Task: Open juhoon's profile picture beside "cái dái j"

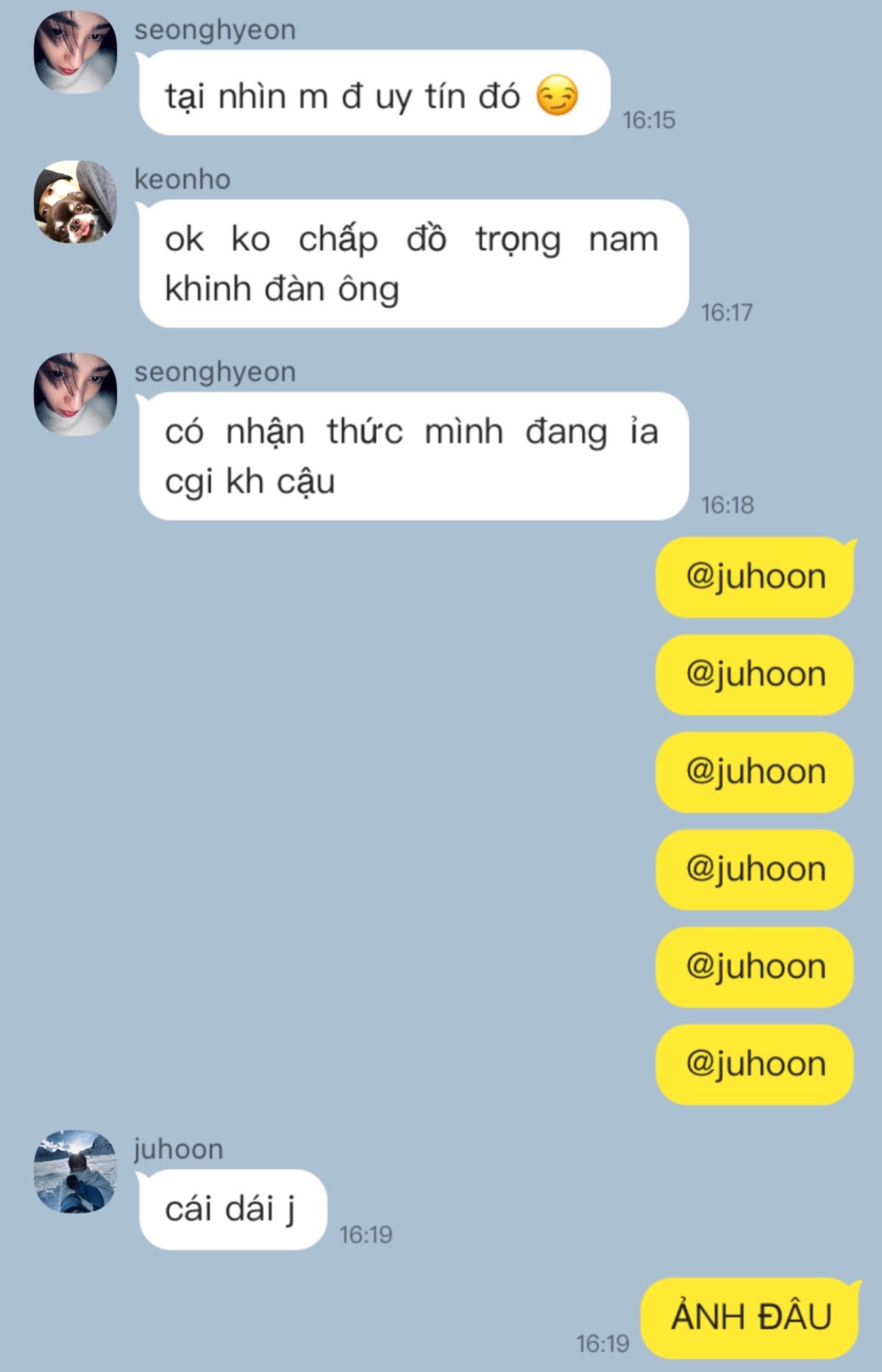Action: 76,1172
